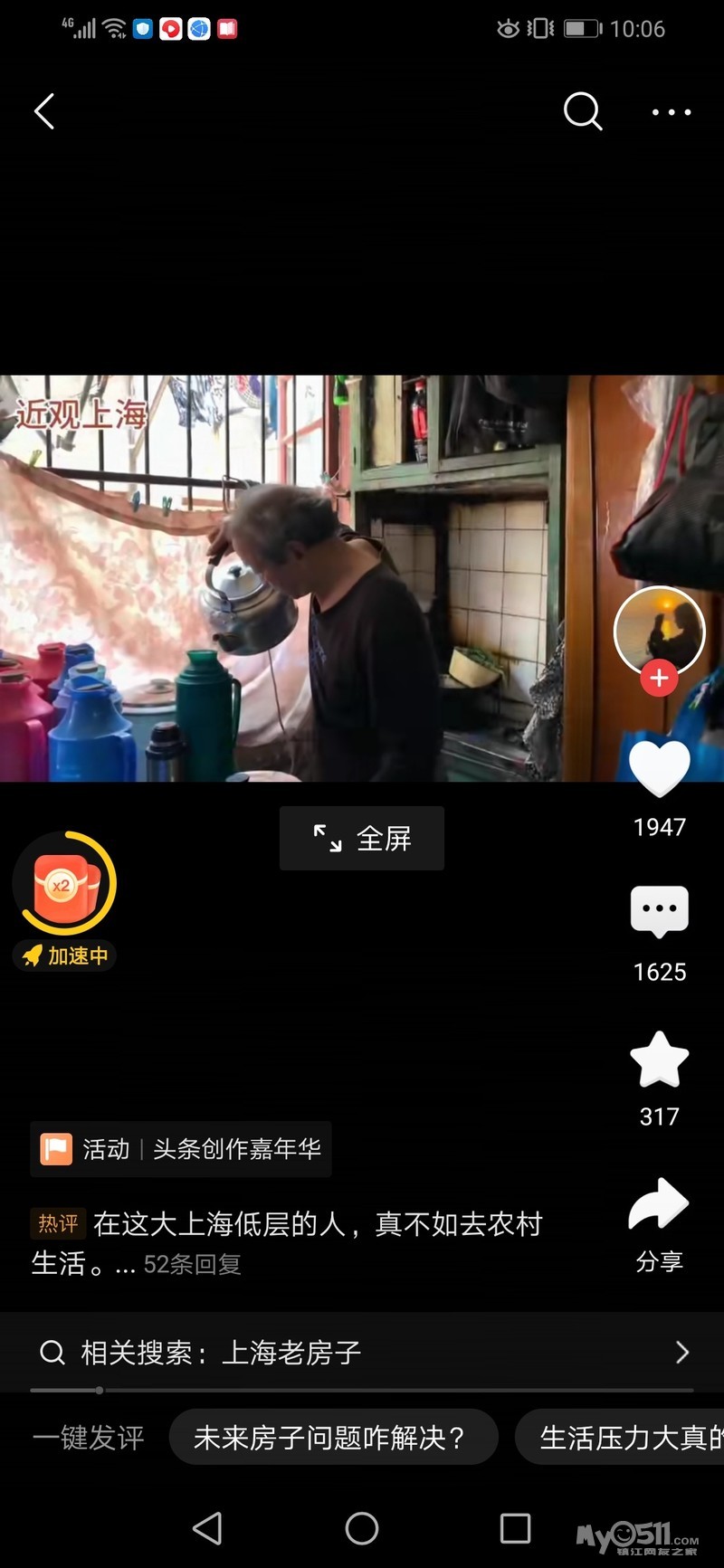724x1568 pixels.
Task: Favorite the video using the star
Action: [659, 1060]
